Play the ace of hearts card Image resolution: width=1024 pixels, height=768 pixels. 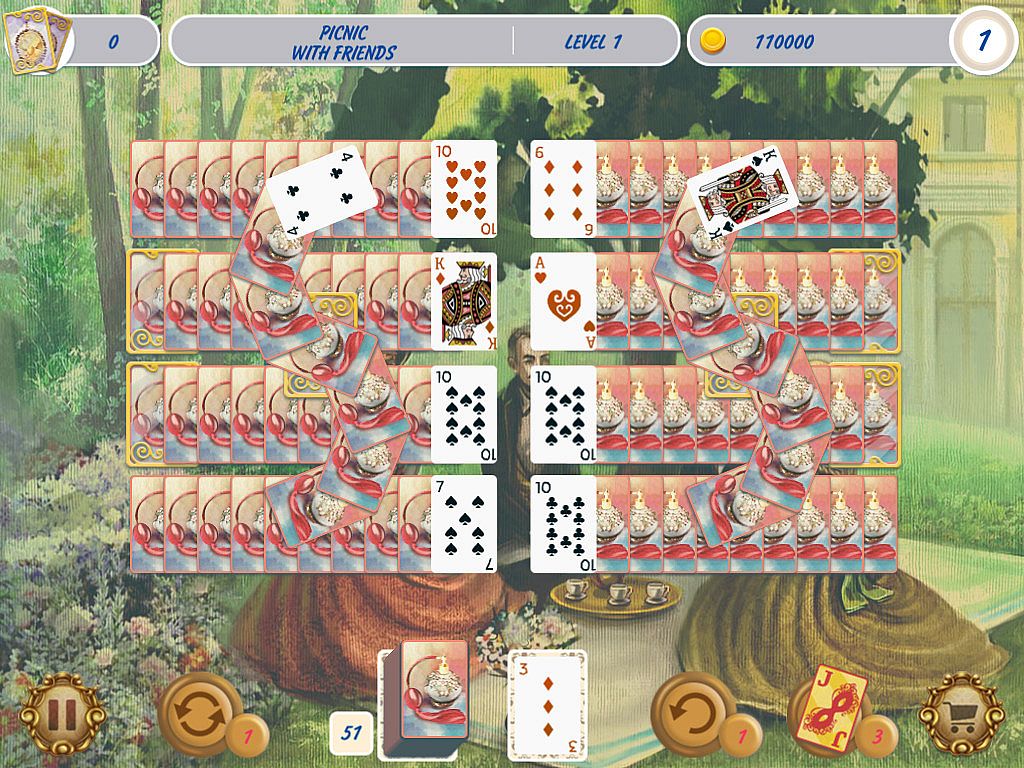[563, 301]
